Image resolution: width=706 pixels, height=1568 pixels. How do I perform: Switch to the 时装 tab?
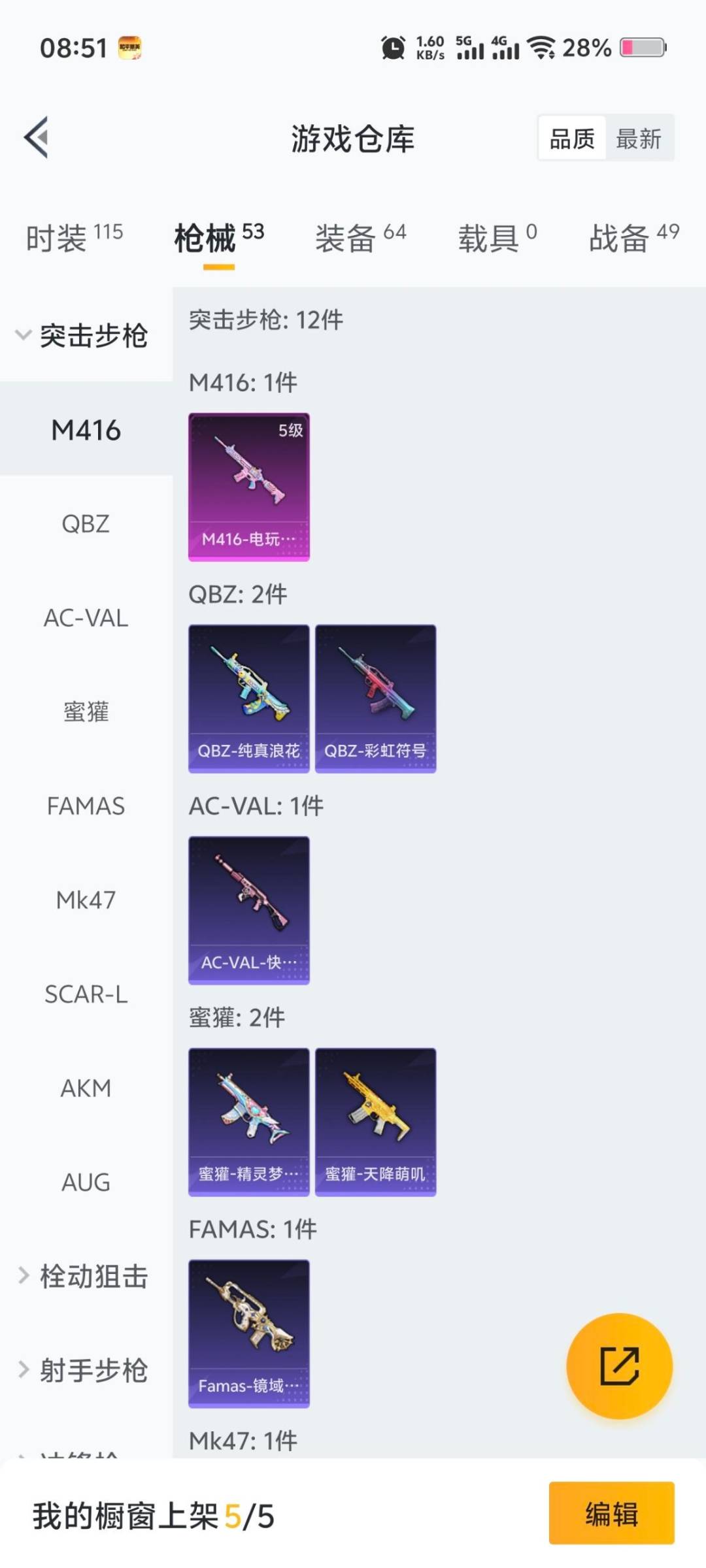tap(74, 238)
